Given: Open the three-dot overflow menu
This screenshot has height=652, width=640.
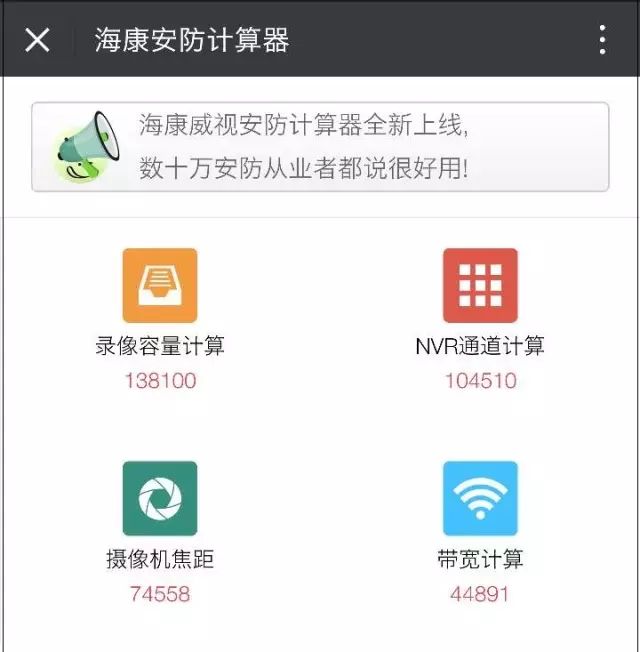Looking at the screenshot, I should pyautogui.click(x=602, y=39).
